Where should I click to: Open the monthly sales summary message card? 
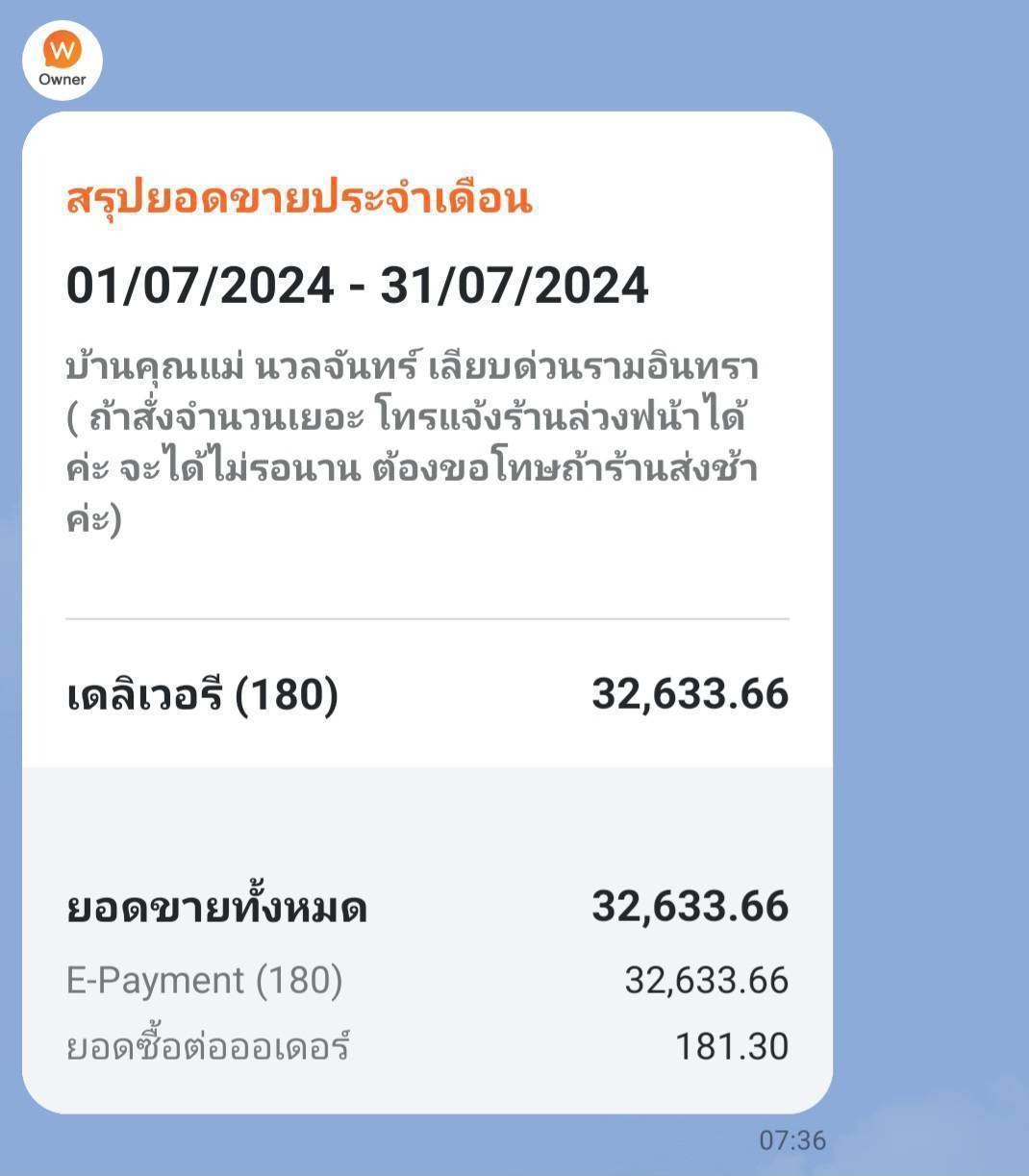427,612
